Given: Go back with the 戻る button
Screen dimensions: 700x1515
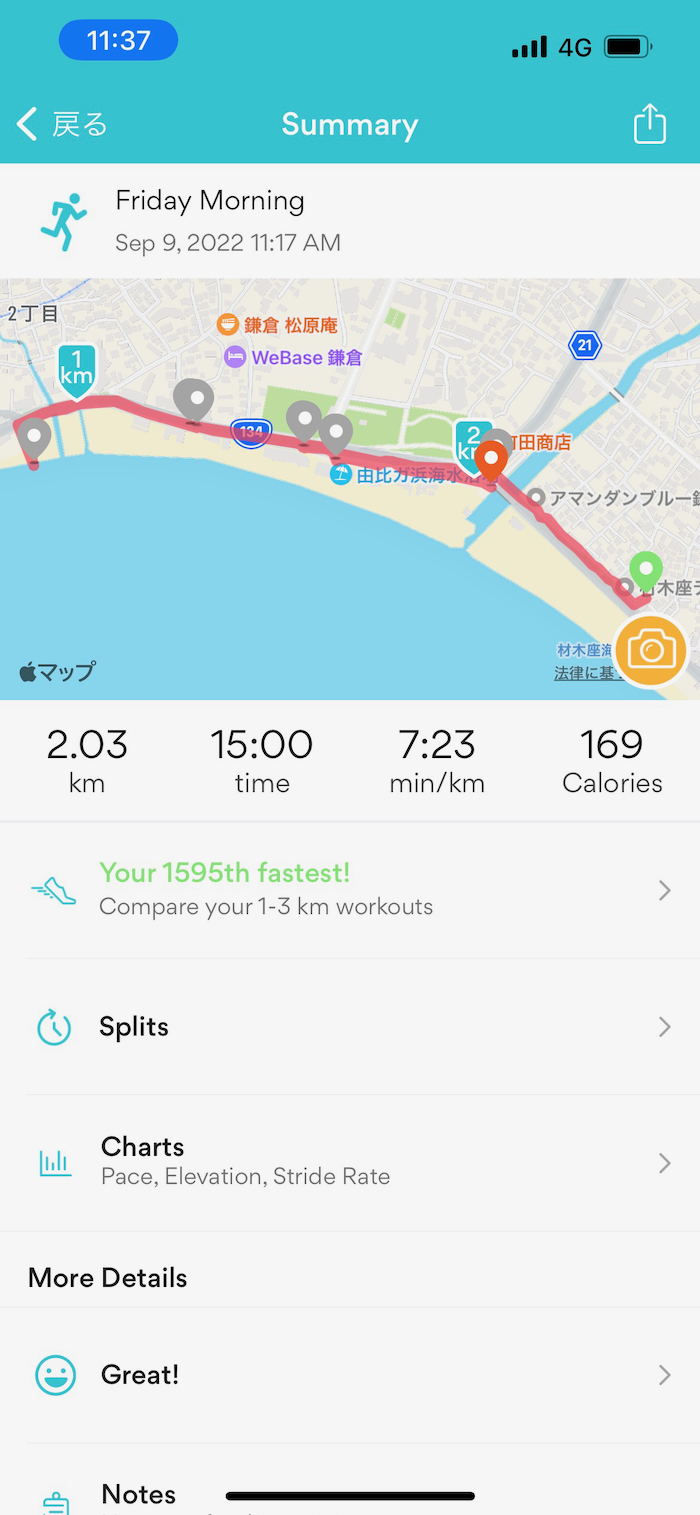Looking at the screenshot, I should 62,125.
